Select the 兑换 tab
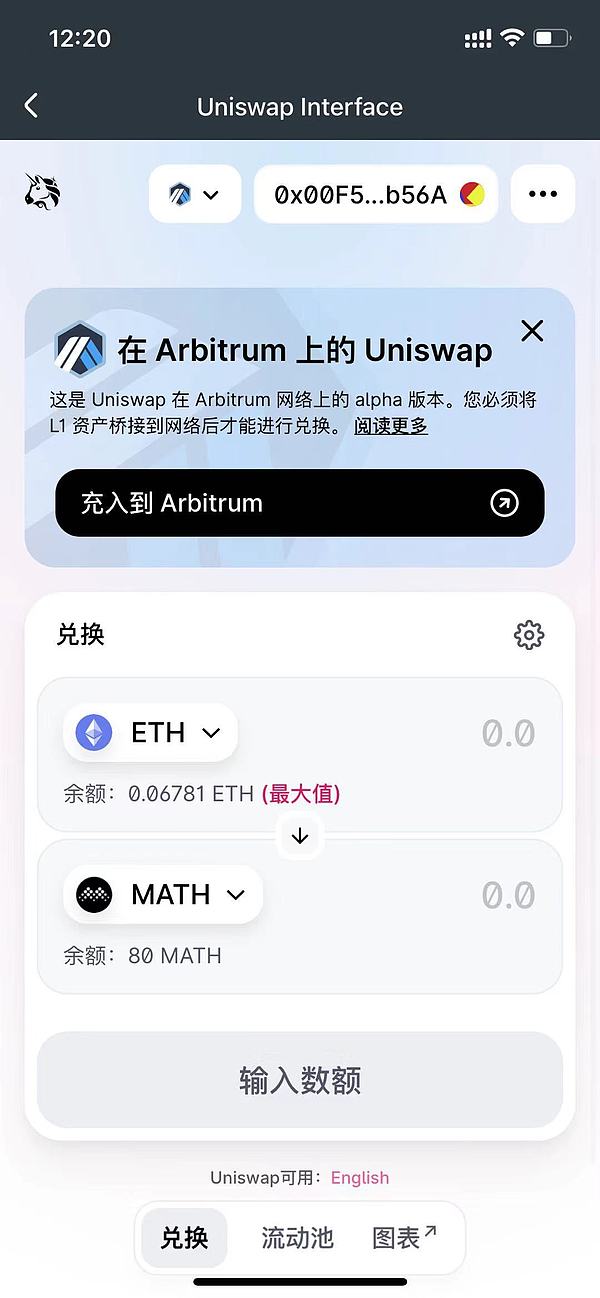Image resolution: width=600 pixels, height=1298 pixels. 185,1238
